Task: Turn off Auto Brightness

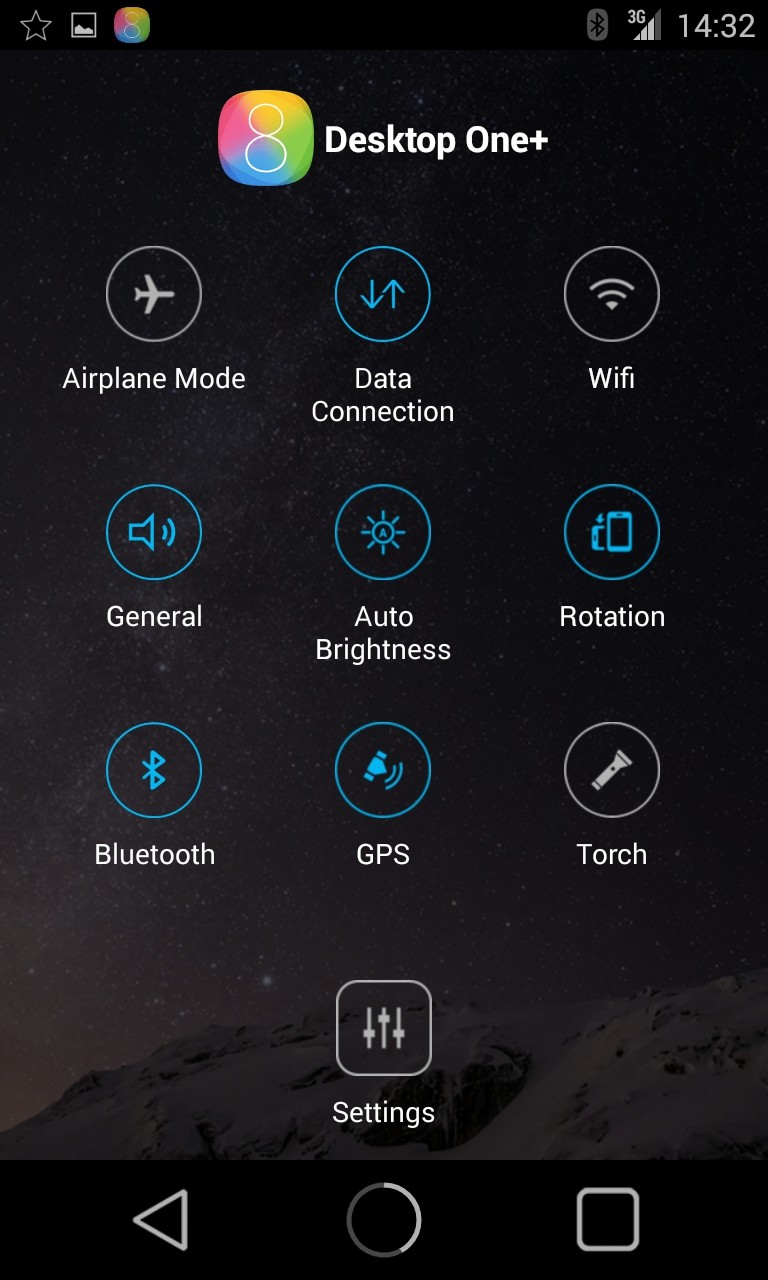Action: (x=383, y=532)
